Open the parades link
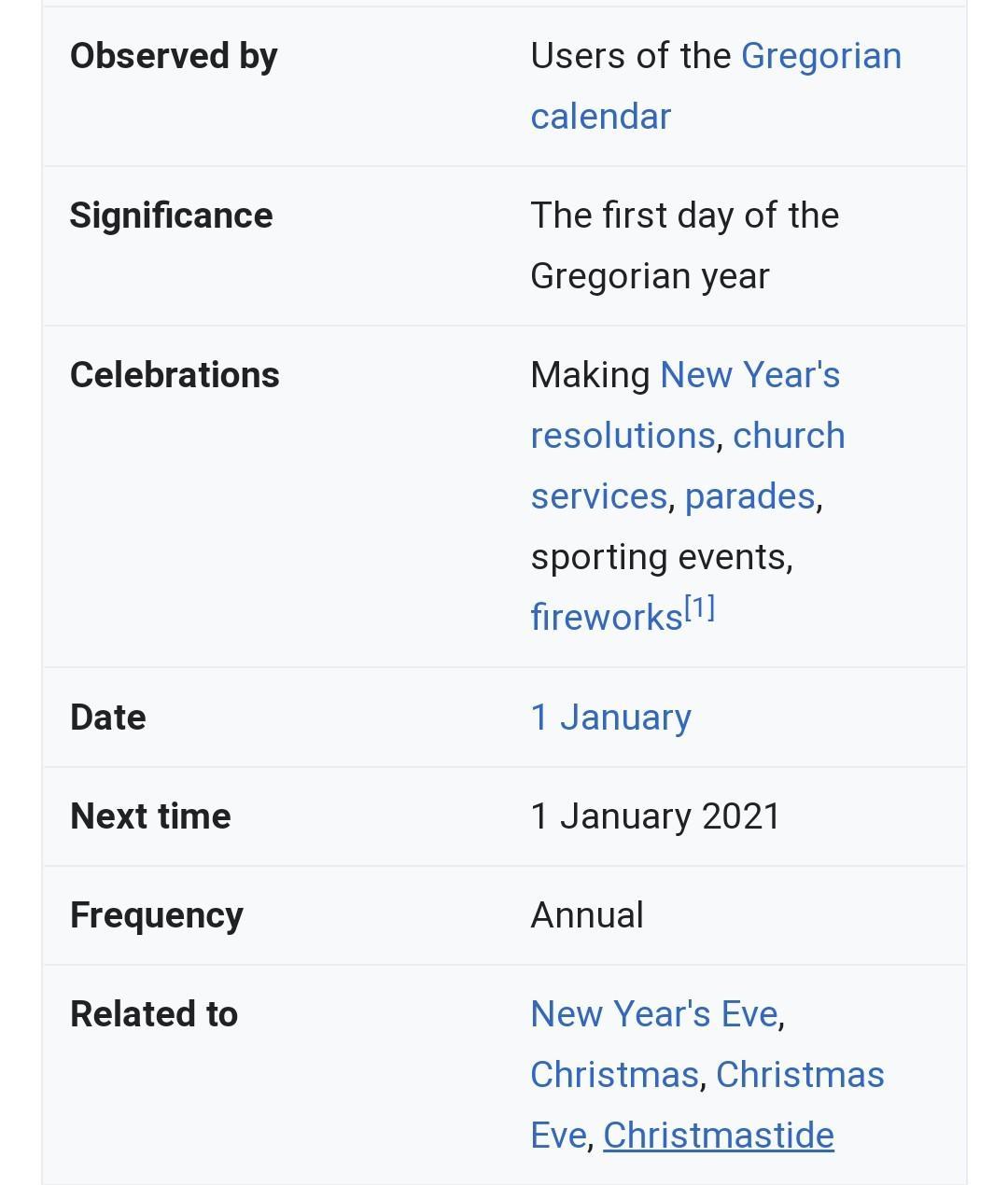Screen dimensions: 1008x1185 click(x=750, y=496)
